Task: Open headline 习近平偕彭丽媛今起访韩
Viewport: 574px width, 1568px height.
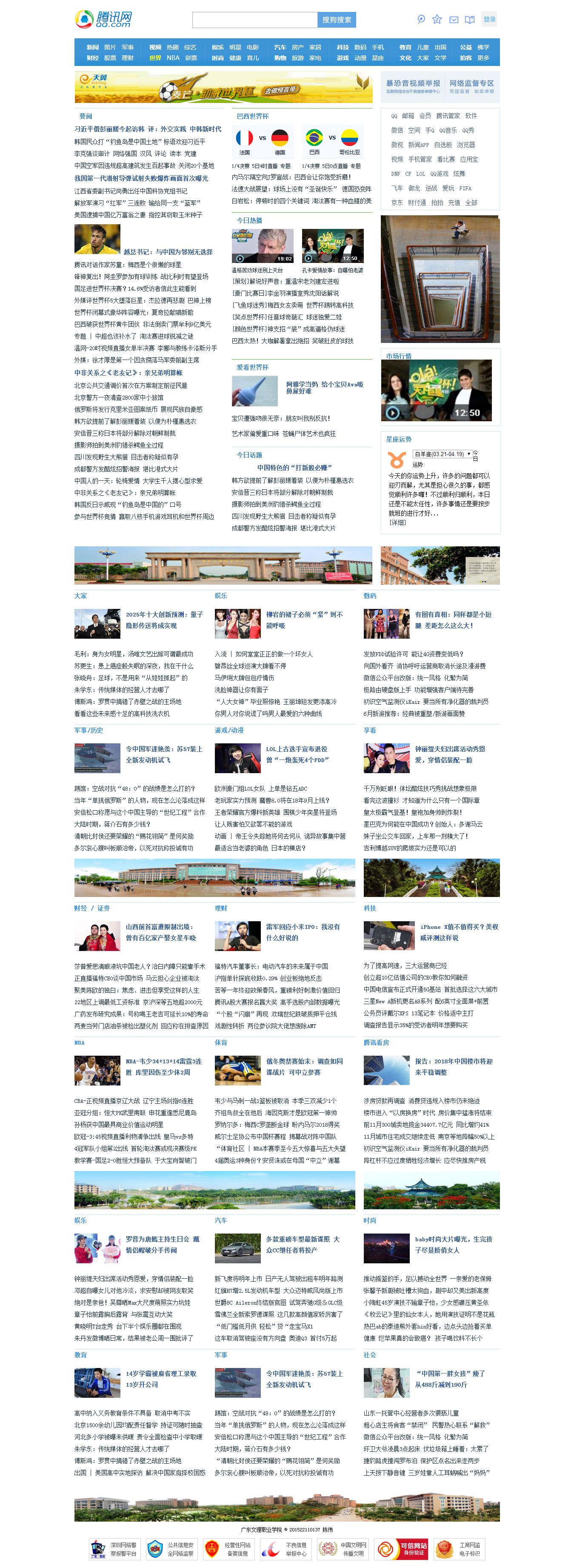Action: point(109,129)
